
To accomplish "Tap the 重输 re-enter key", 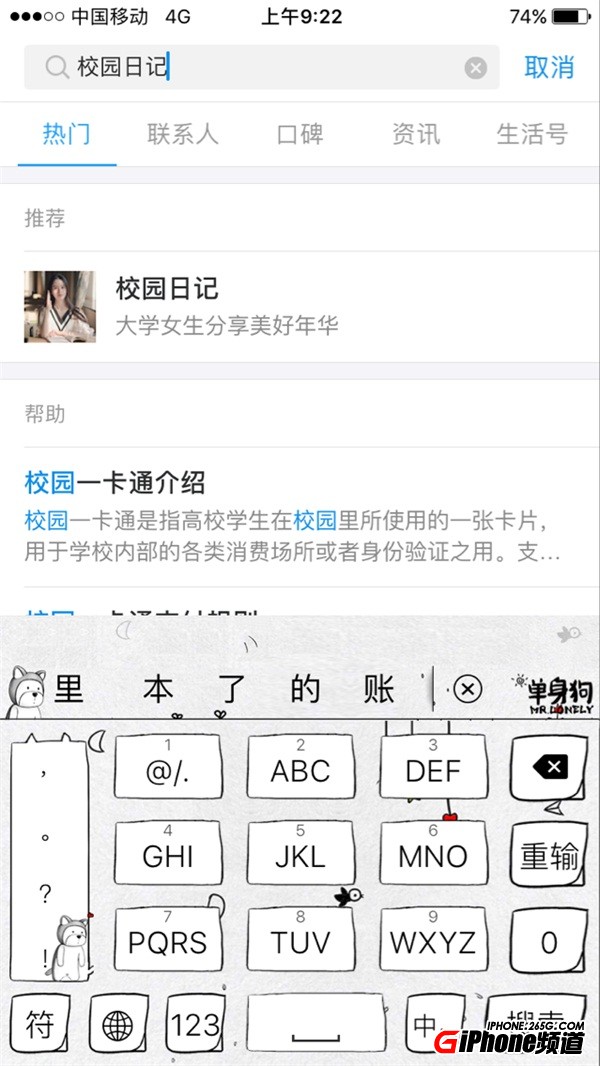I will point(549,856).
